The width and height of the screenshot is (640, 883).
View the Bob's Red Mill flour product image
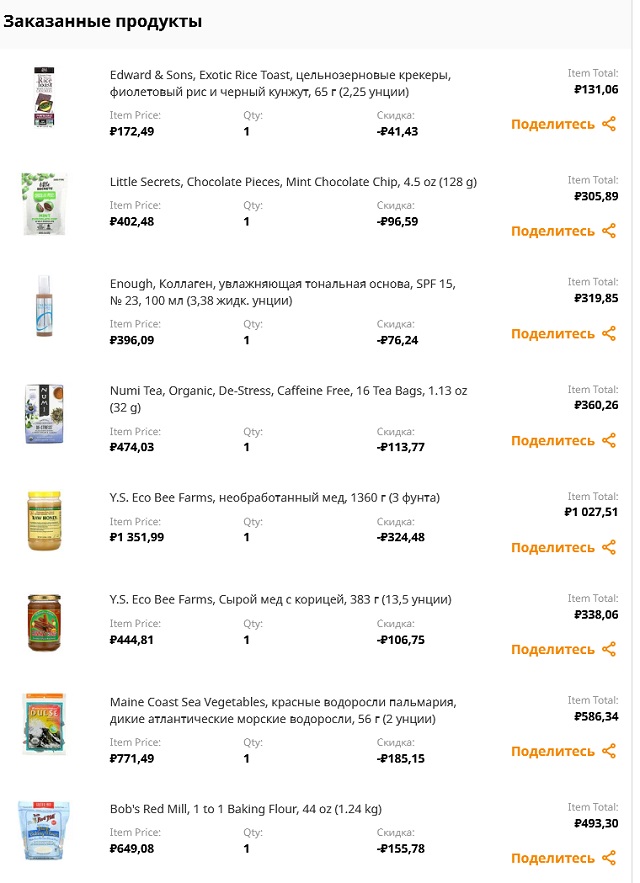(44, 831)
